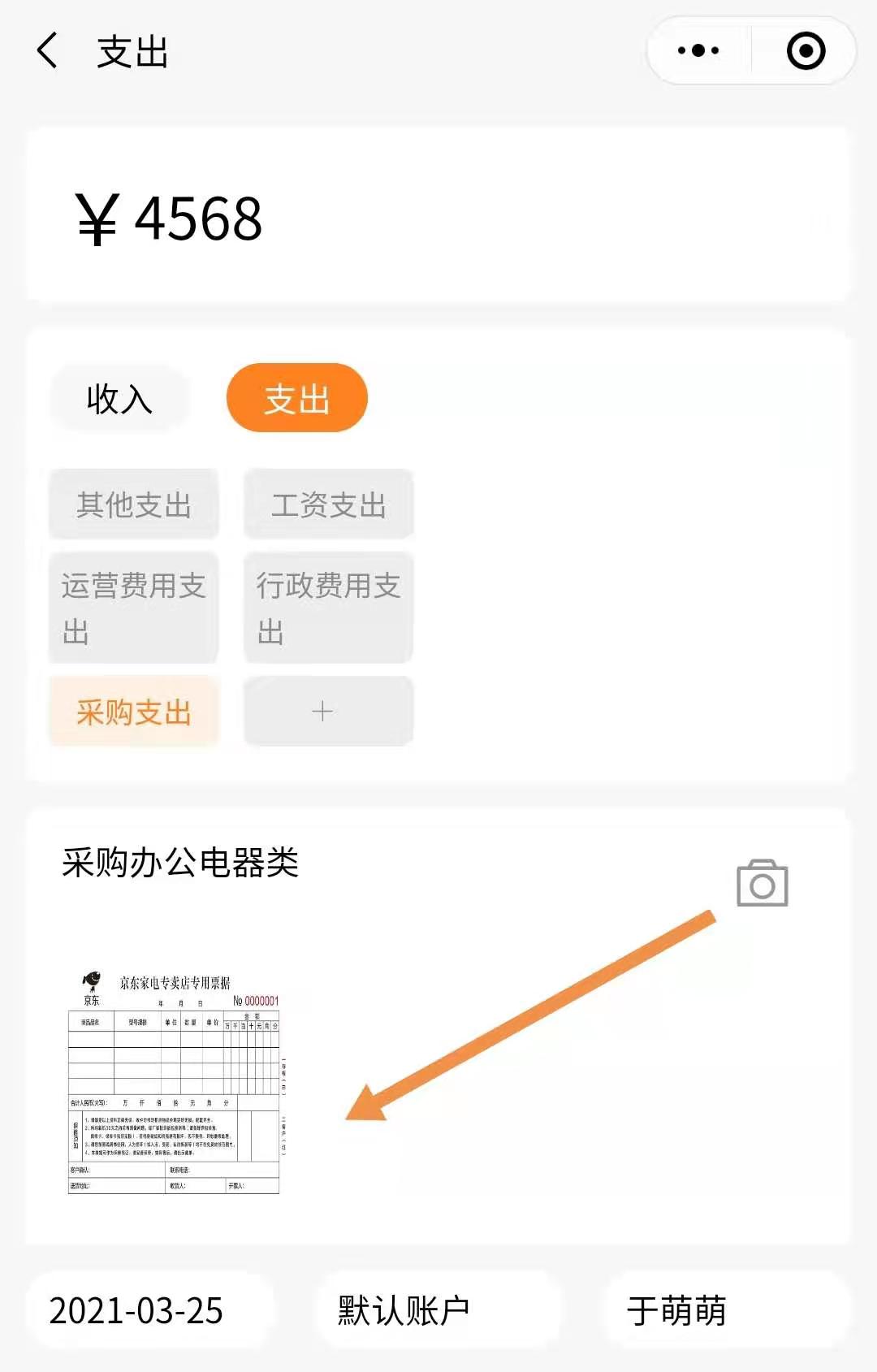The height and width of the screenshot is (1372, 877).
Task: Edit the note 采购办公电器类
Action: click(180, 862)
